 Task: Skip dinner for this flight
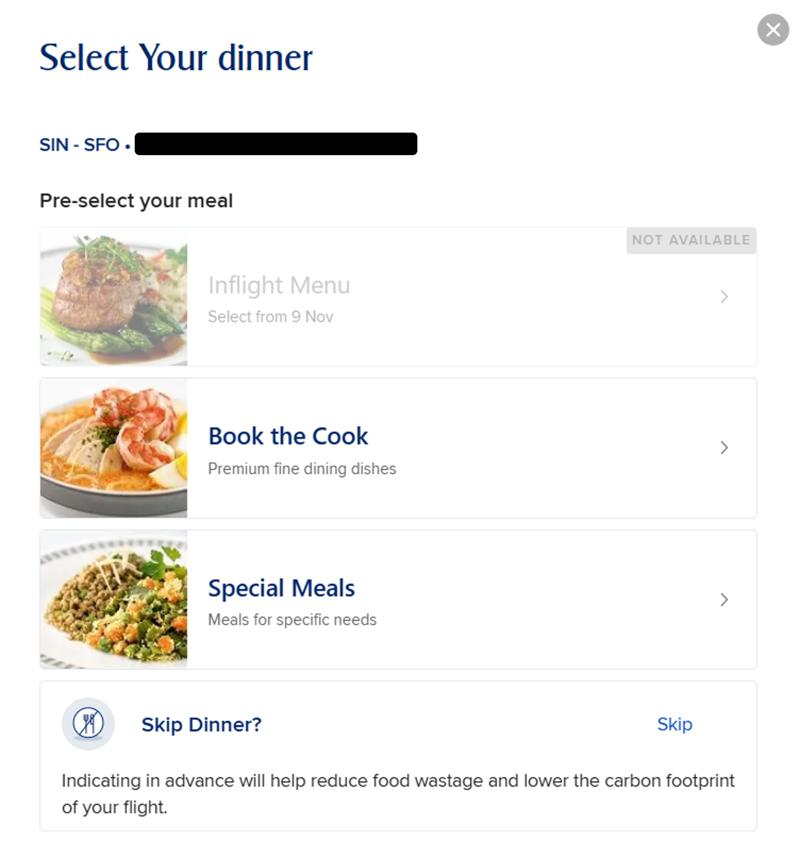[x=674, y=724]
